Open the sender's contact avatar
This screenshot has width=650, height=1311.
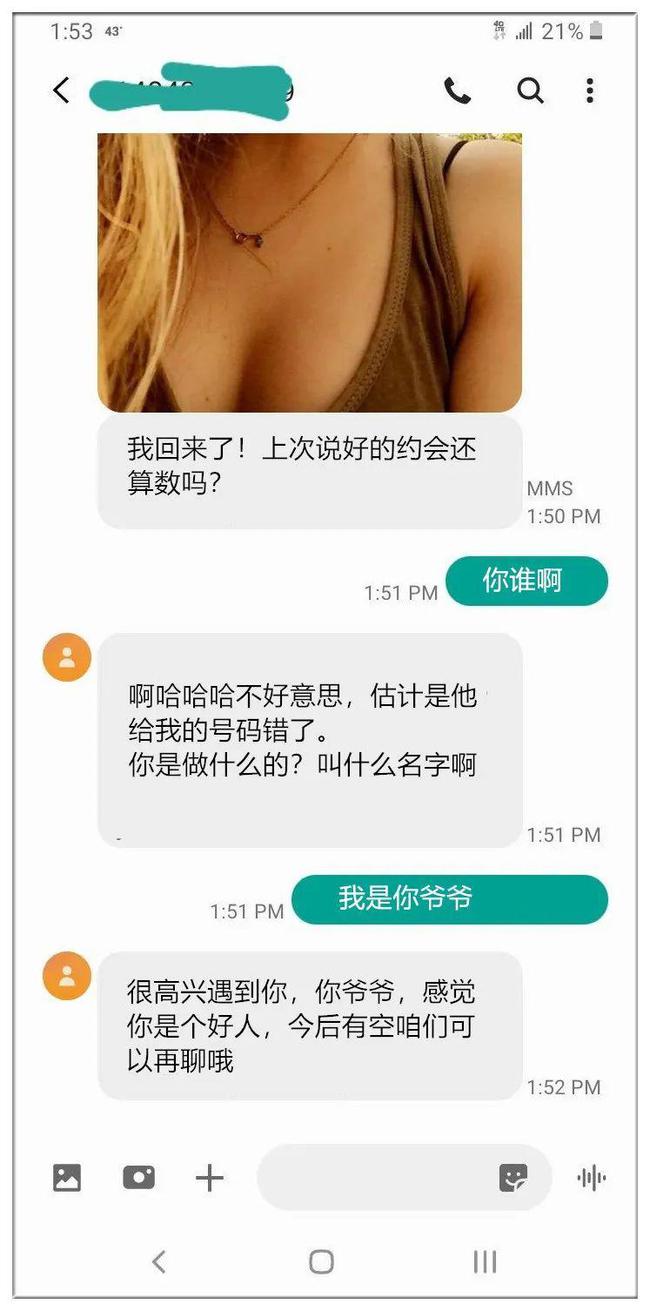tap(67, 657)
